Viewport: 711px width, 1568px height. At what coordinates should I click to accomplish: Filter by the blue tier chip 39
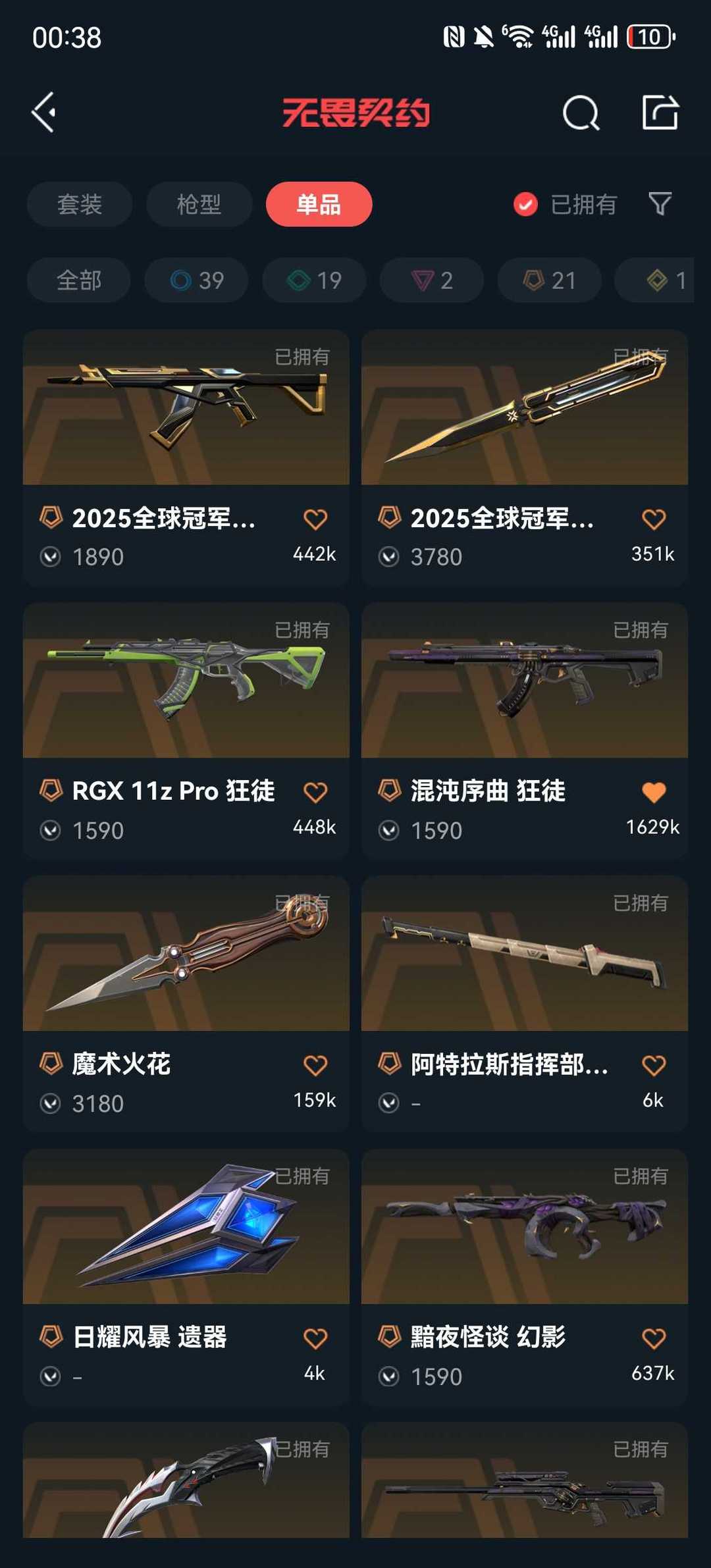coord(197,280)
